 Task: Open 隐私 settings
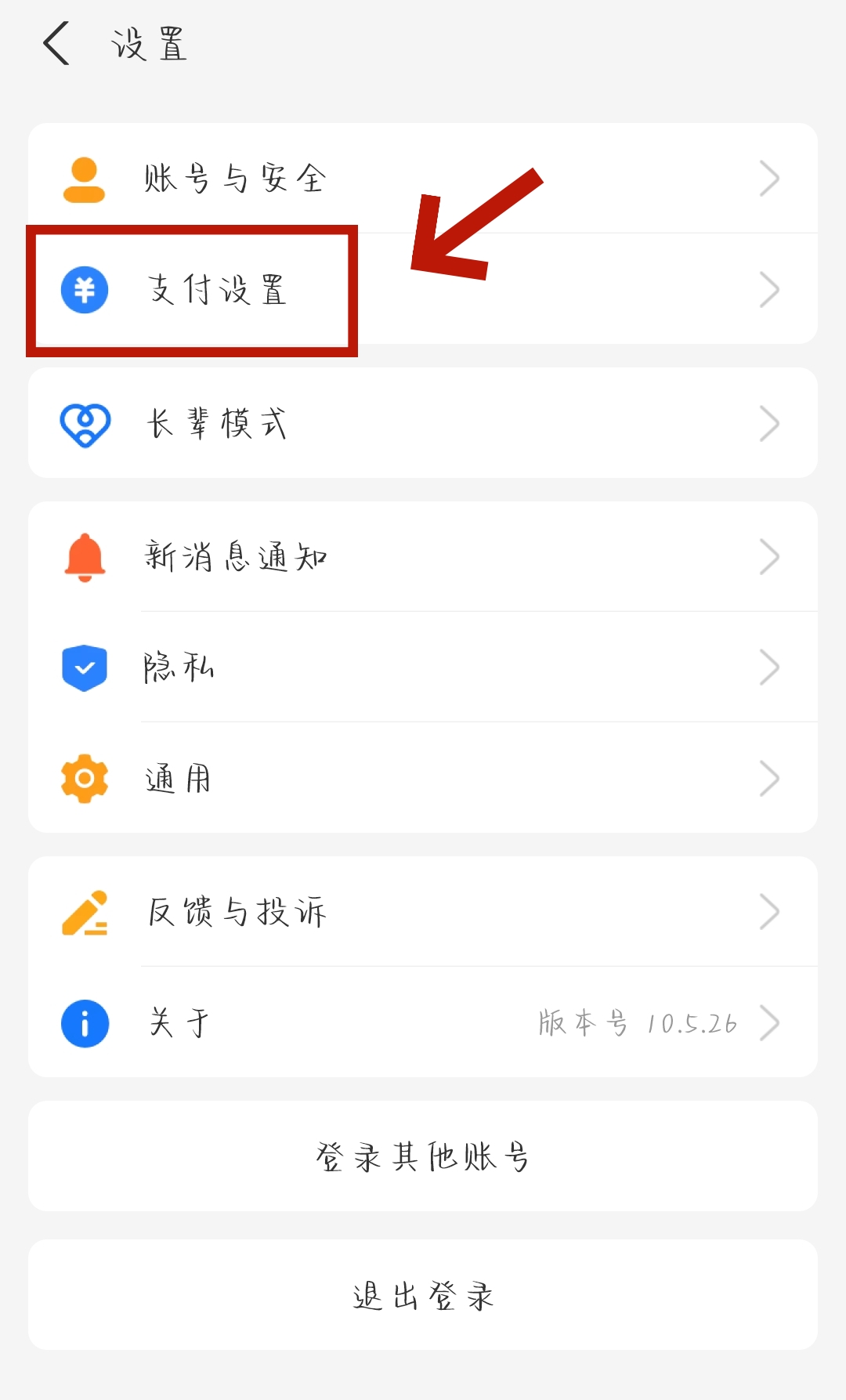tap(423, 667)
